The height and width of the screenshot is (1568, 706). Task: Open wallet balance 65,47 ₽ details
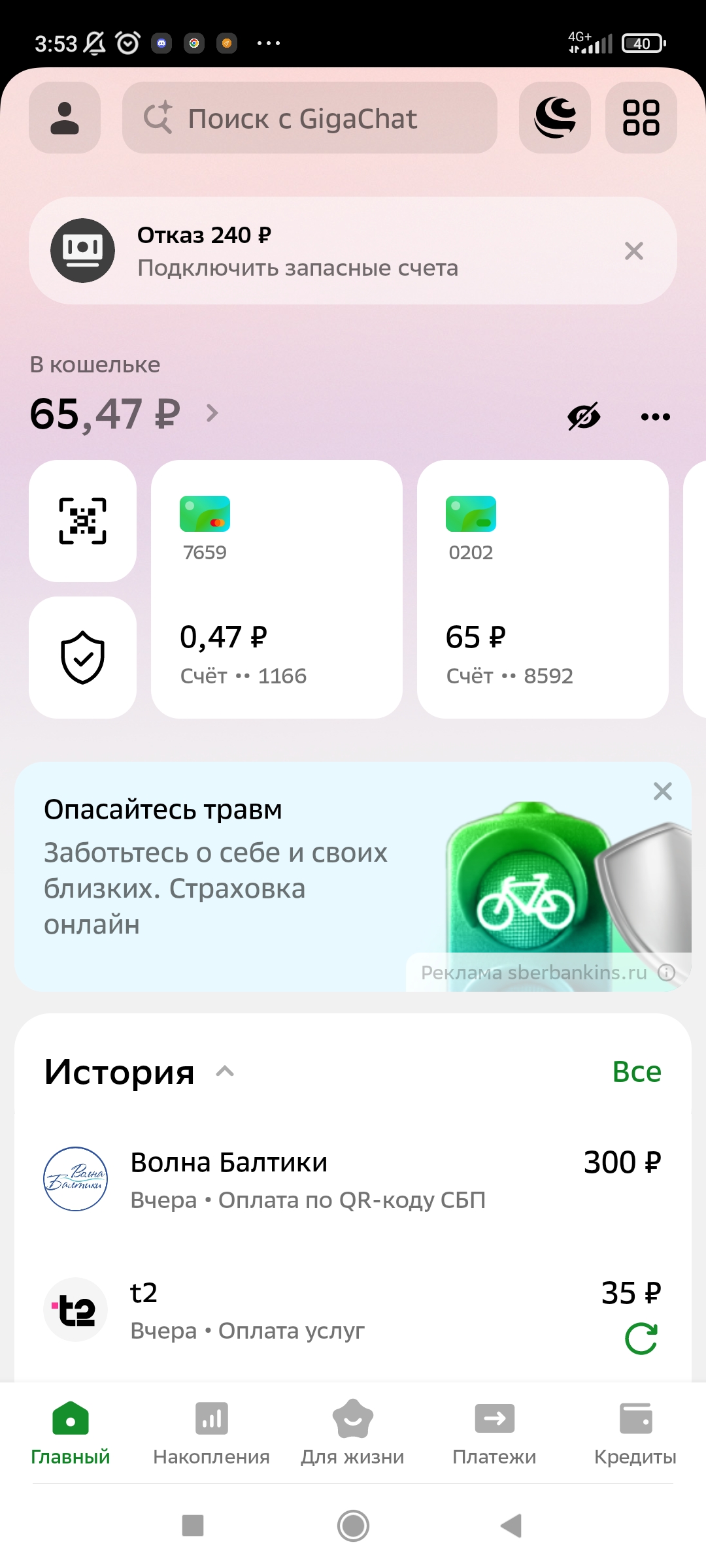pos(124,414)
